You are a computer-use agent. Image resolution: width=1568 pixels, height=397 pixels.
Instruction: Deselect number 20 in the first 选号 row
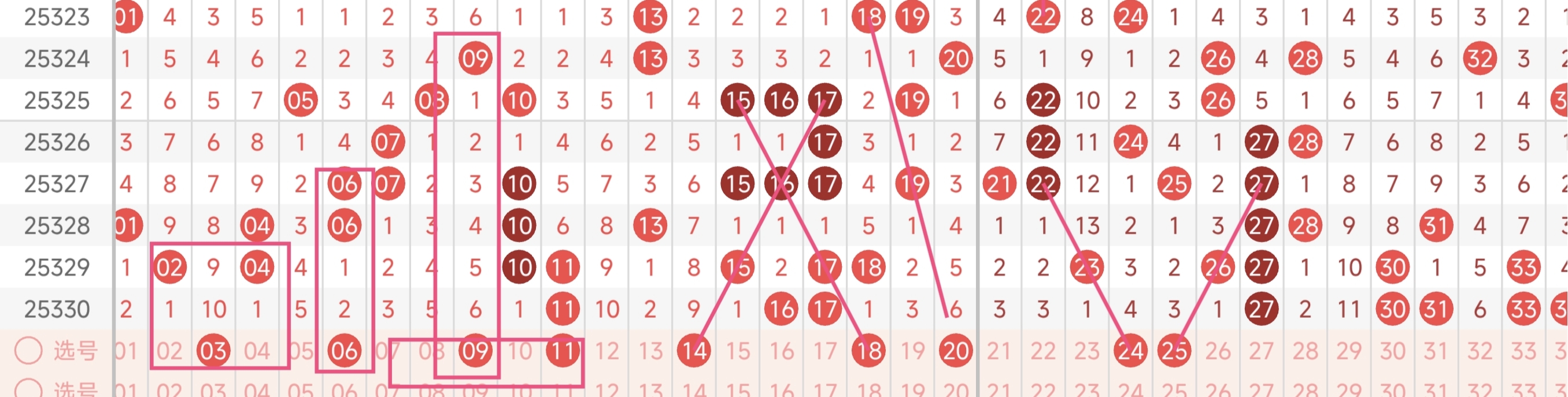pos(956,351)
